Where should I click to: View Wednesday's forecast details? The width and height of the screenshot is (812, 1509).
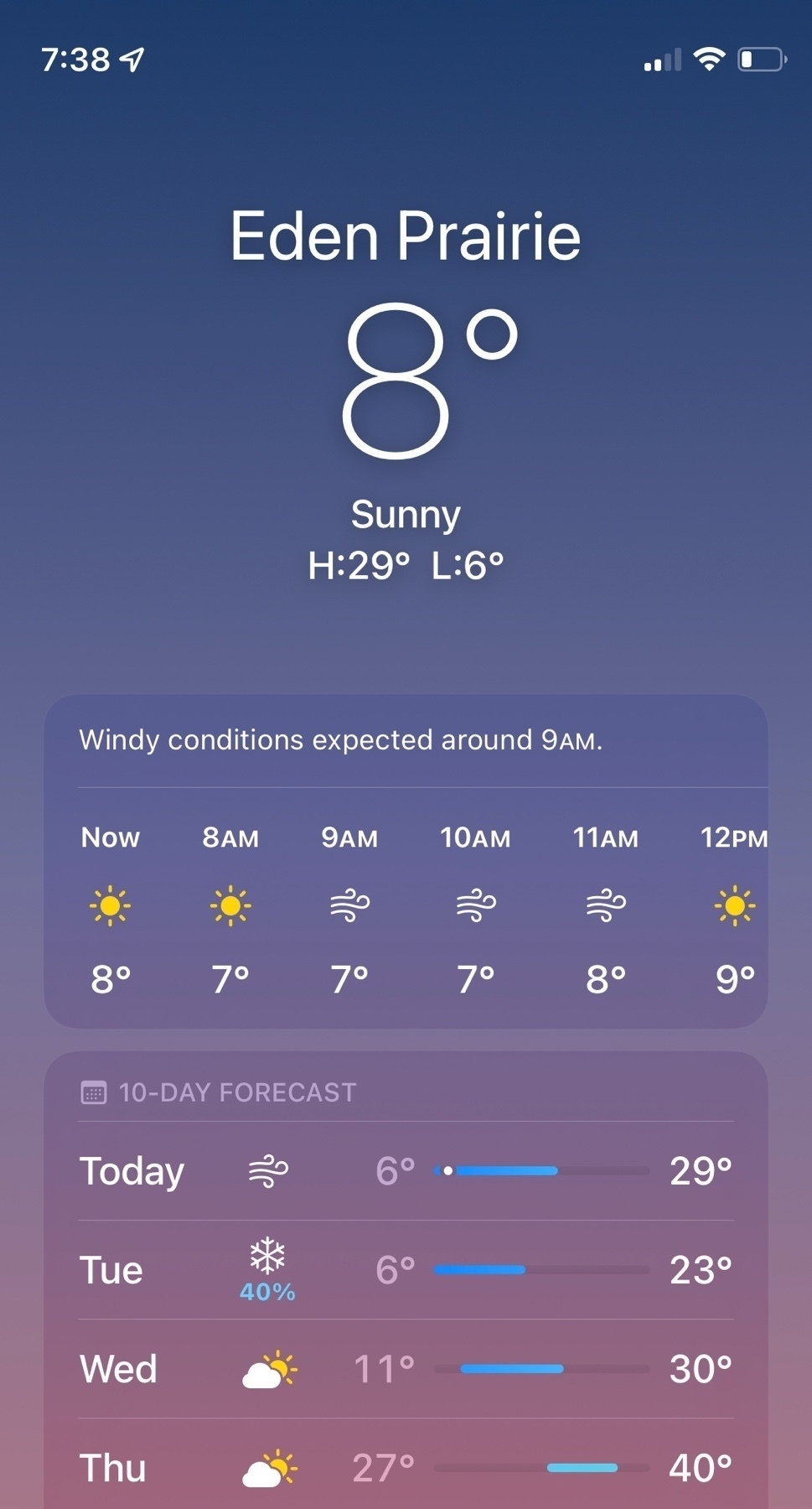406,1369
